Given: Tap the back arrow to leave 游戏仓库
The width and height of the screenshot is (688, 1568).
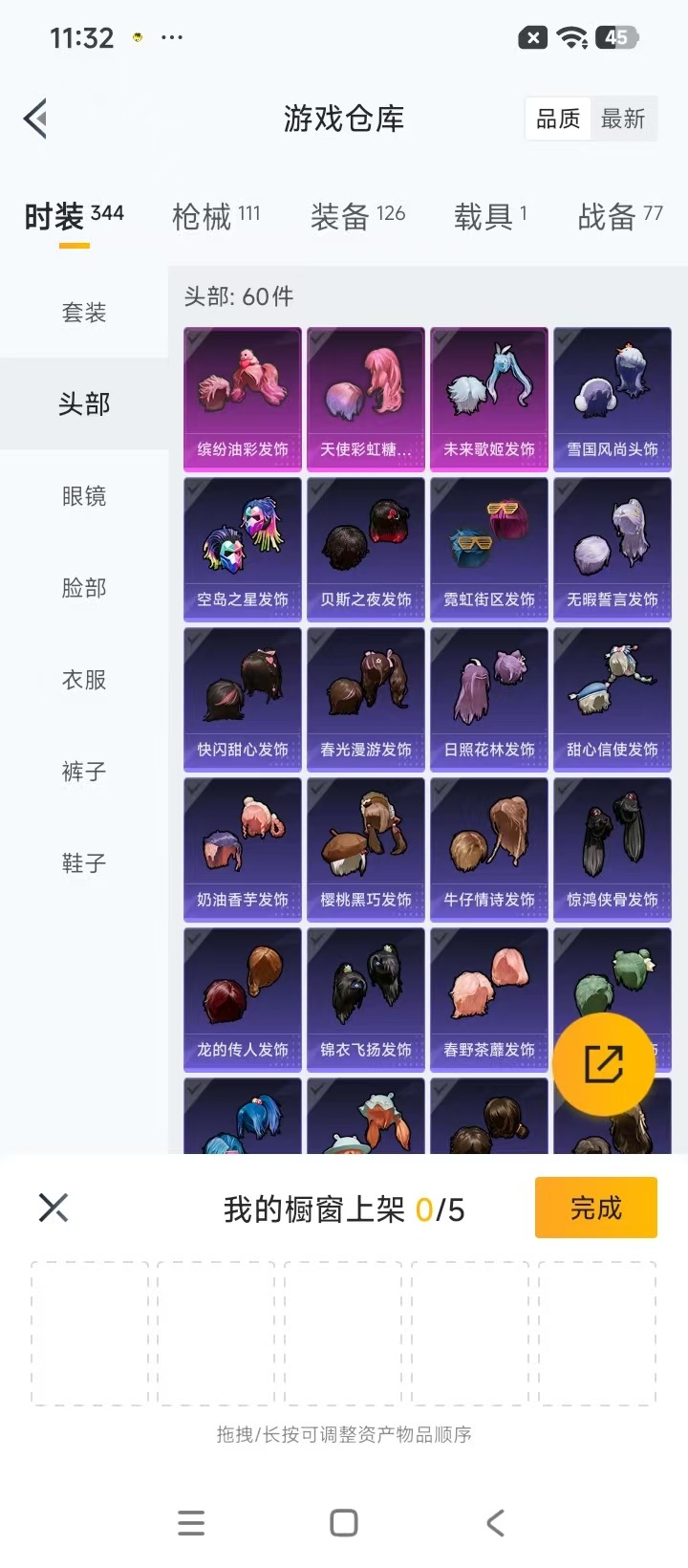Looking at the screenshot, I should (36, 118).
